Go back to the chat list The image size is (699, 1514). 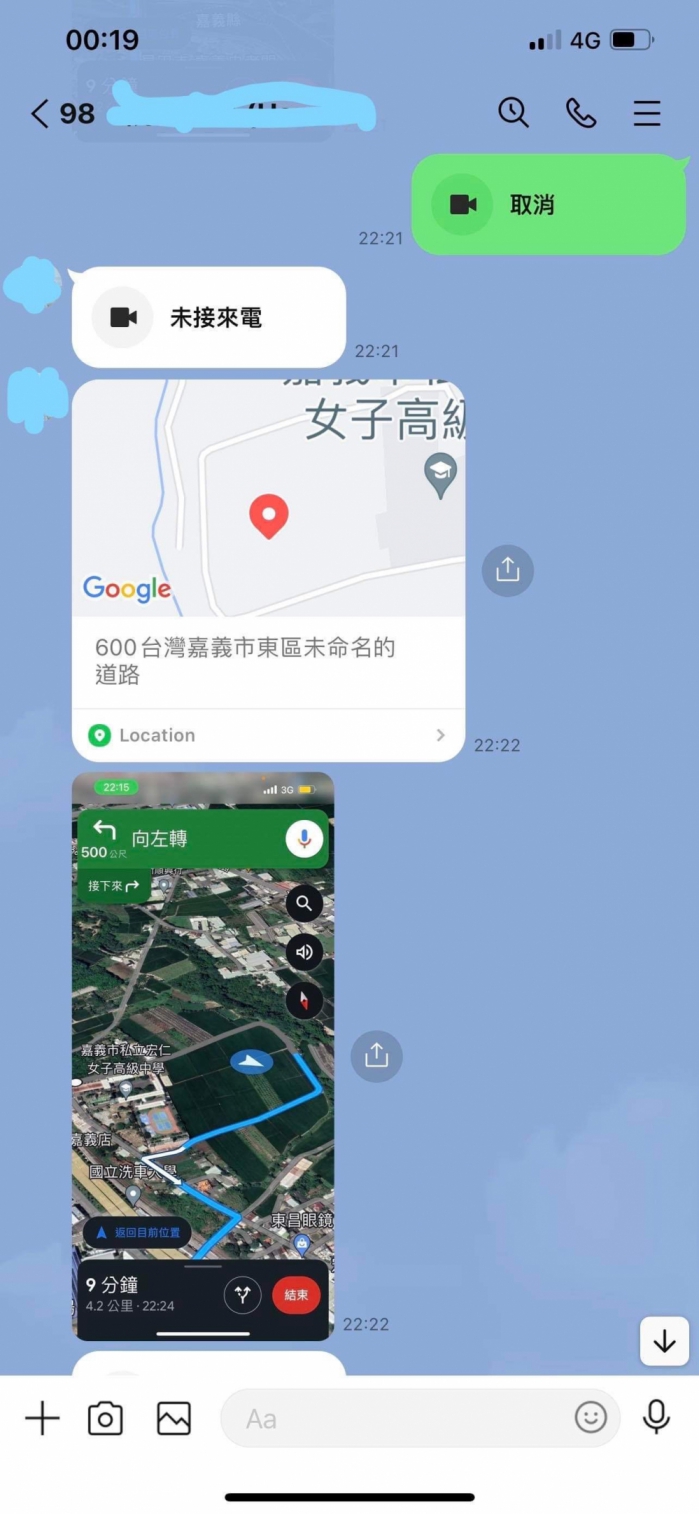(40, 113)
